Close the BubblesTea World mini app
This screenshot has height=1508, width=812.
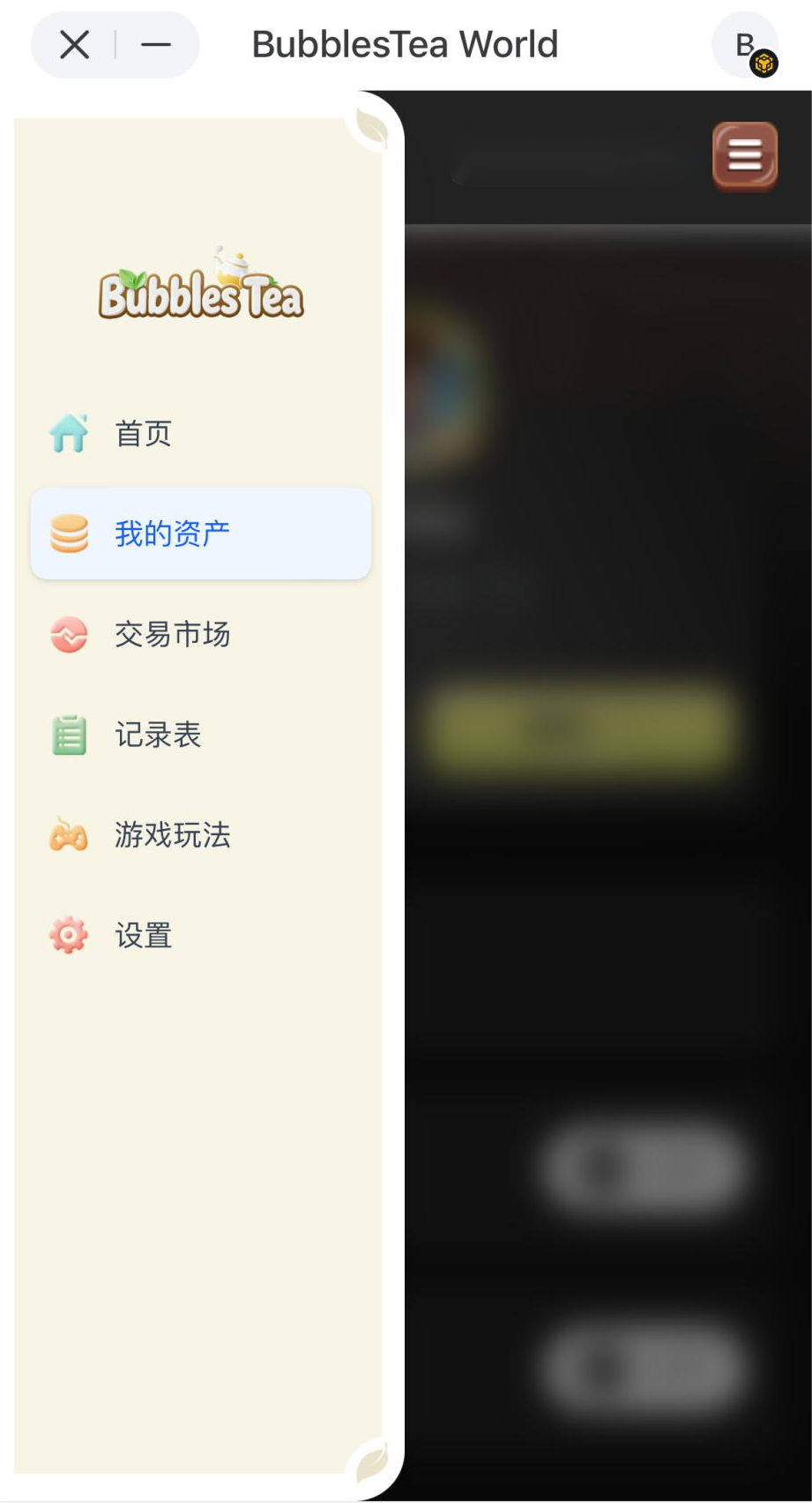coord(75,44)
